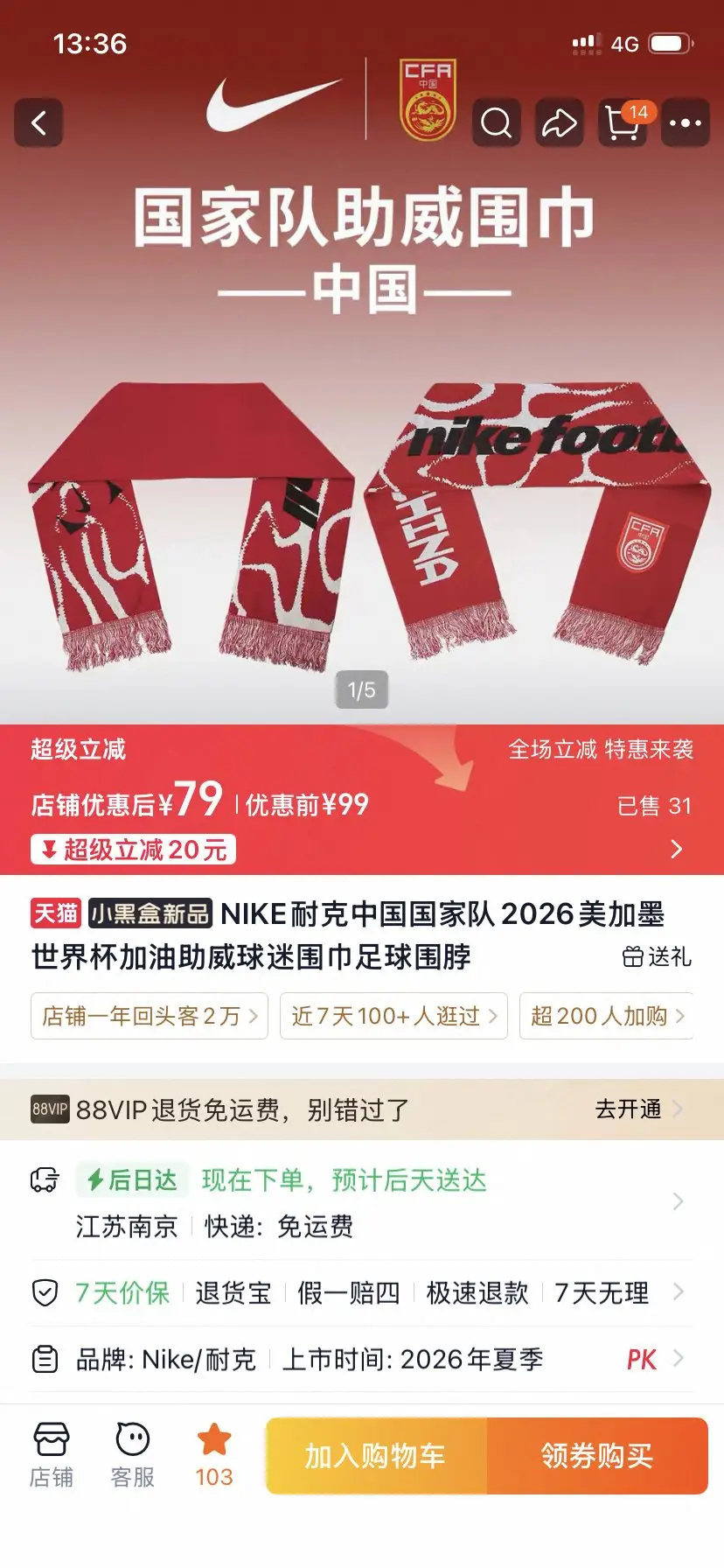Contact 客服 customer service

[x=133, y=1455]
